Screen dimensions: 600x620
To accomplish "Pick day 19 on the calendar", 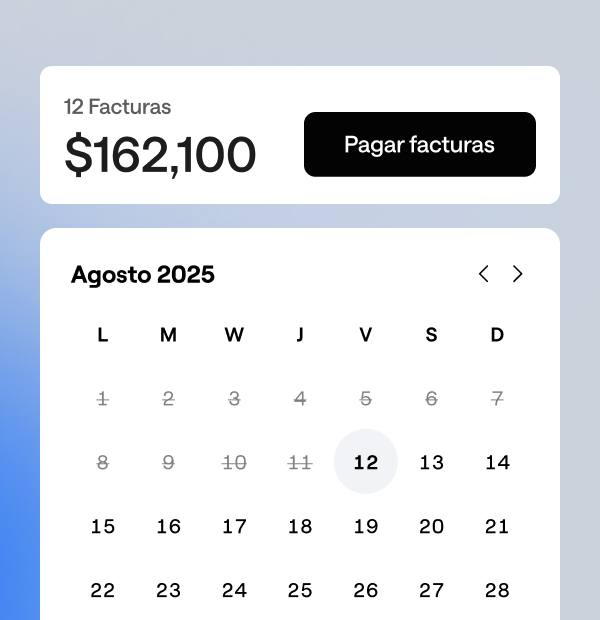I will pos(366,526).
